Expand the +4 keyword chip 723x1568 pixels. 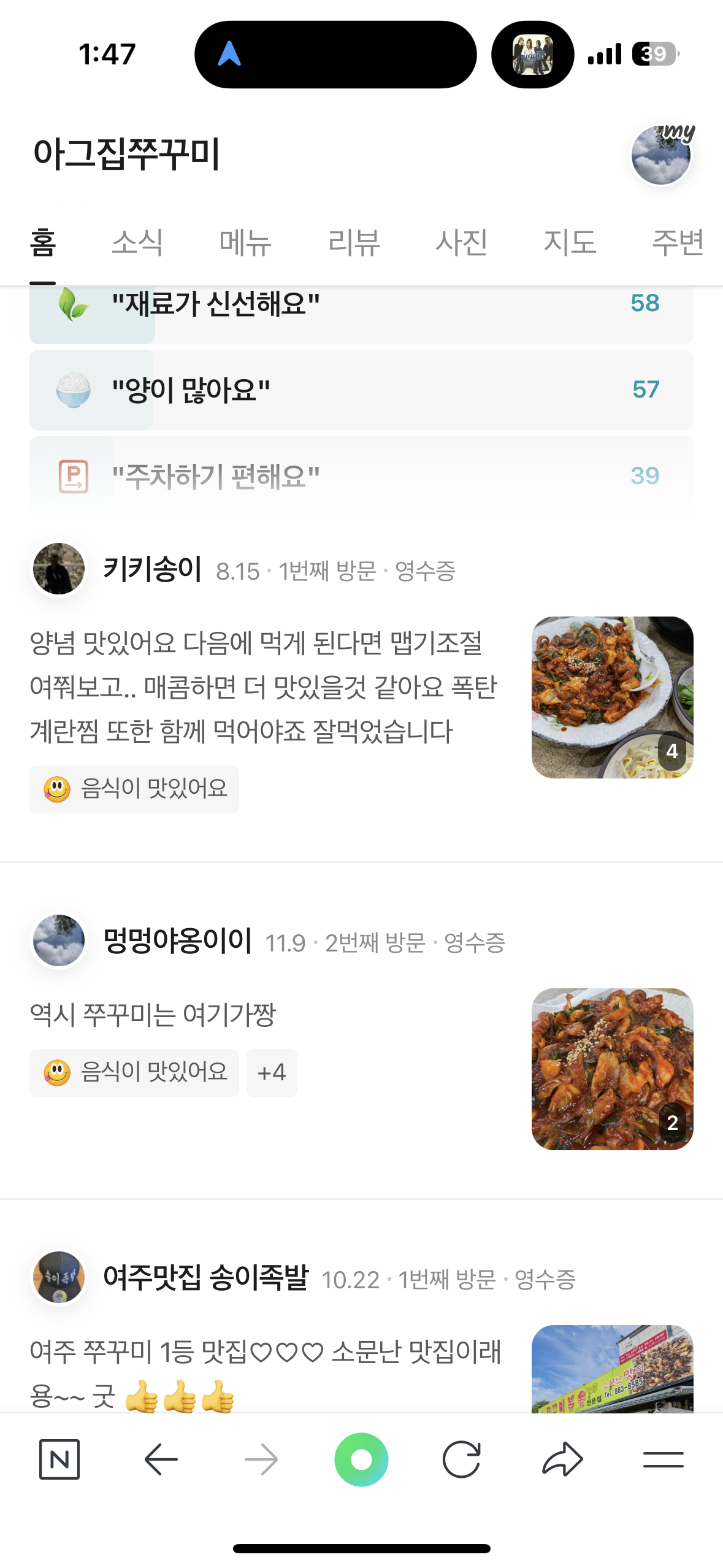272,1072
